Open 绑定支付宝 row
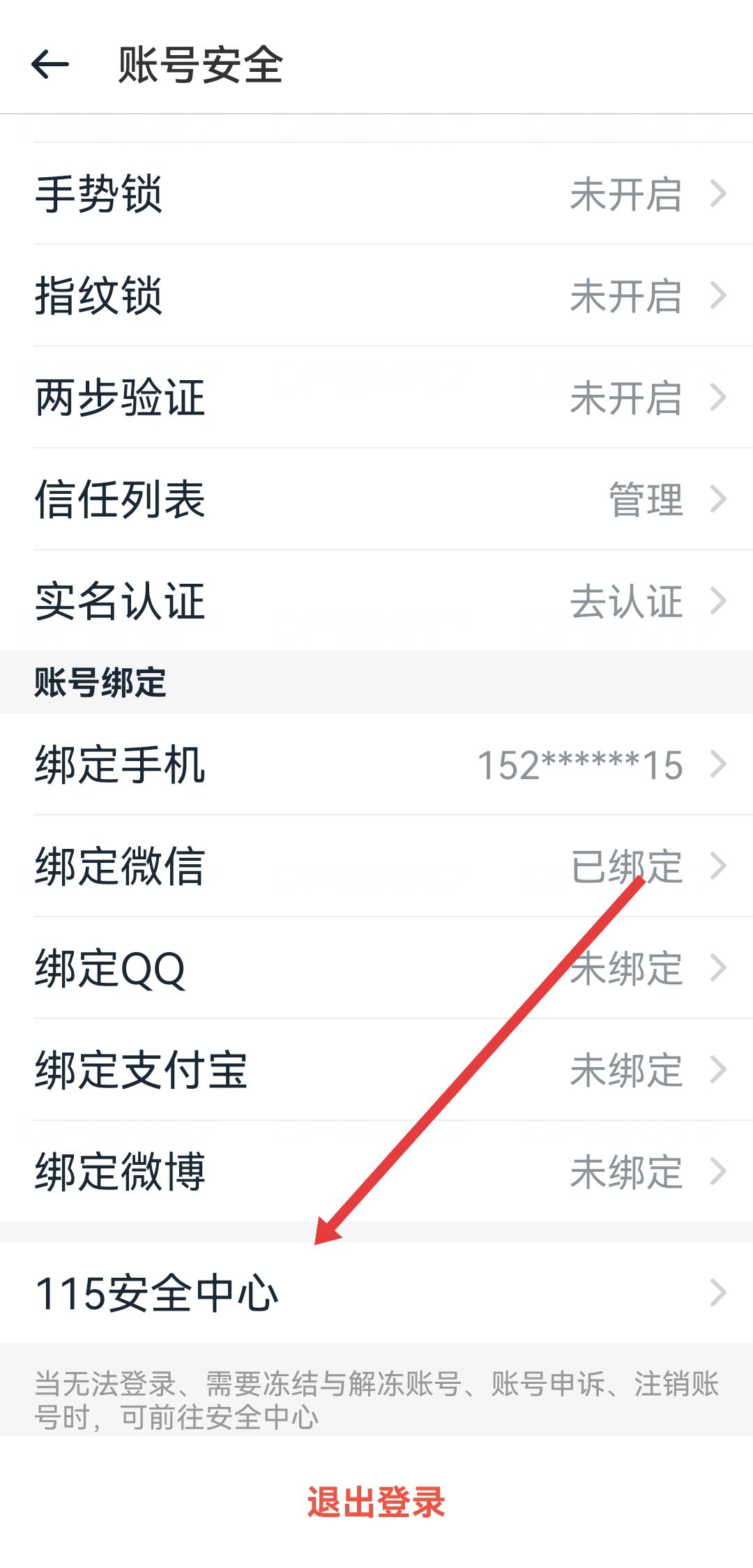Viewport: 753px width, 1568px height. coord(376,1070)
